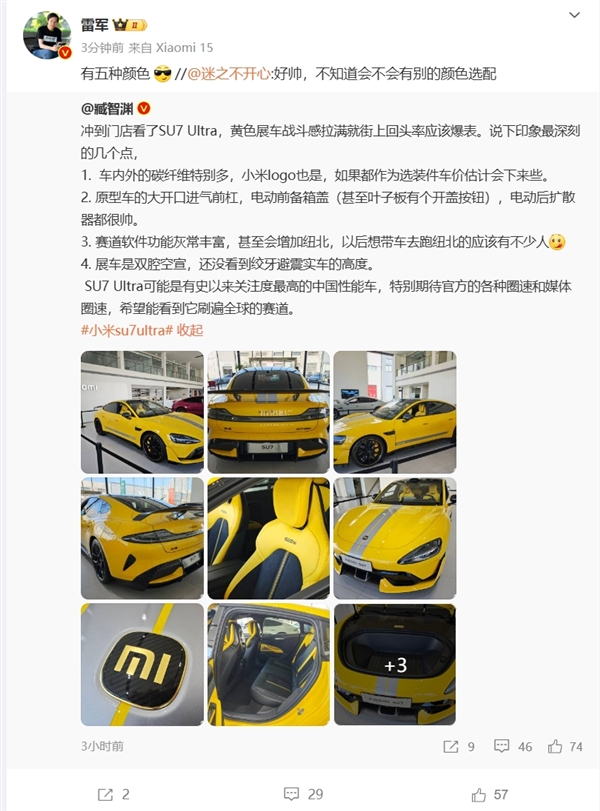Repost the original post with 9 shares
Screen dimensions: 600x811
[460, 746]
